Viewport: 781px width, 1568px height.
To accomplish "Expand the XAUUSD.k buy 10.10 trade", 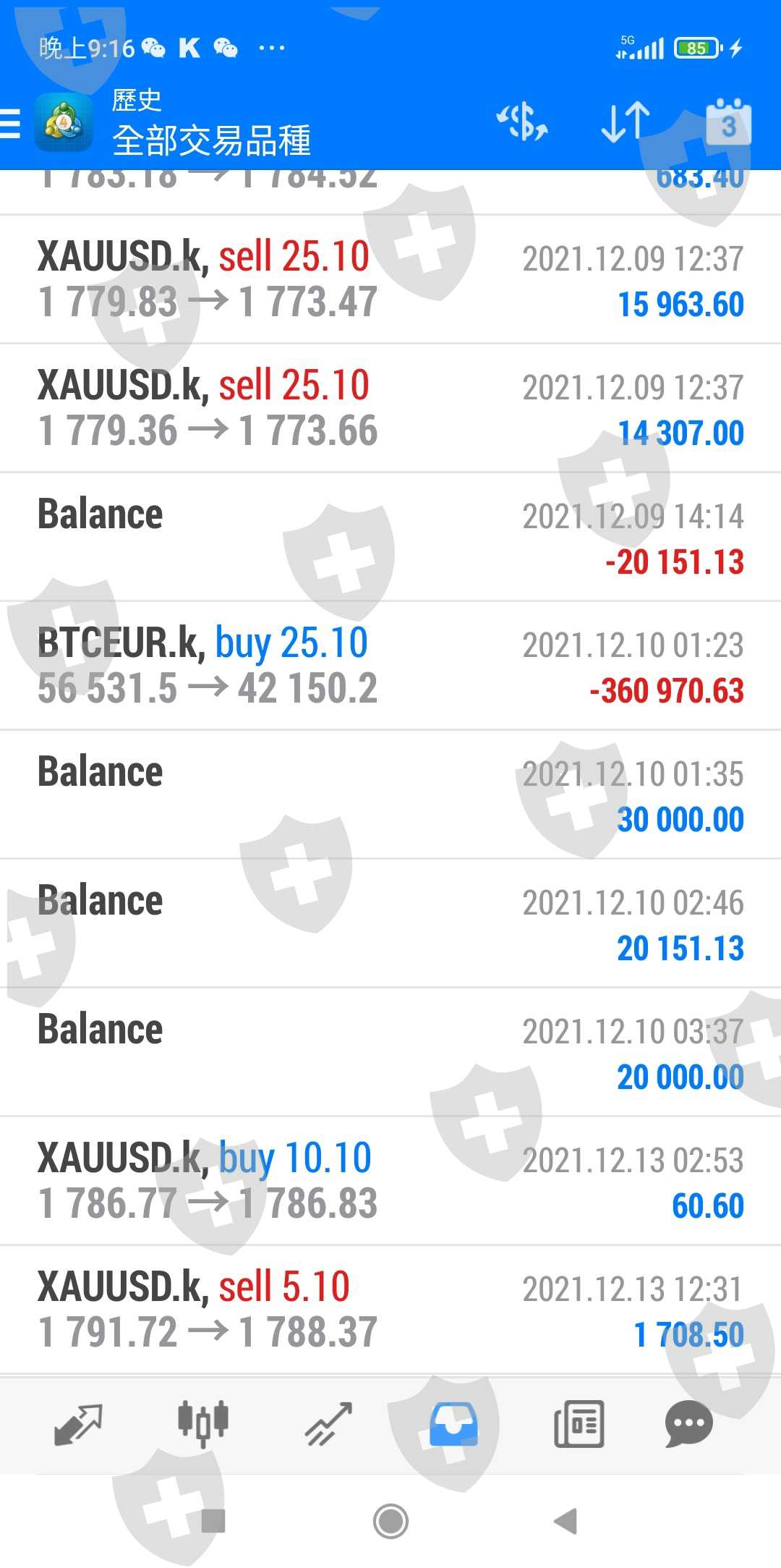I will click(390, 1181).
